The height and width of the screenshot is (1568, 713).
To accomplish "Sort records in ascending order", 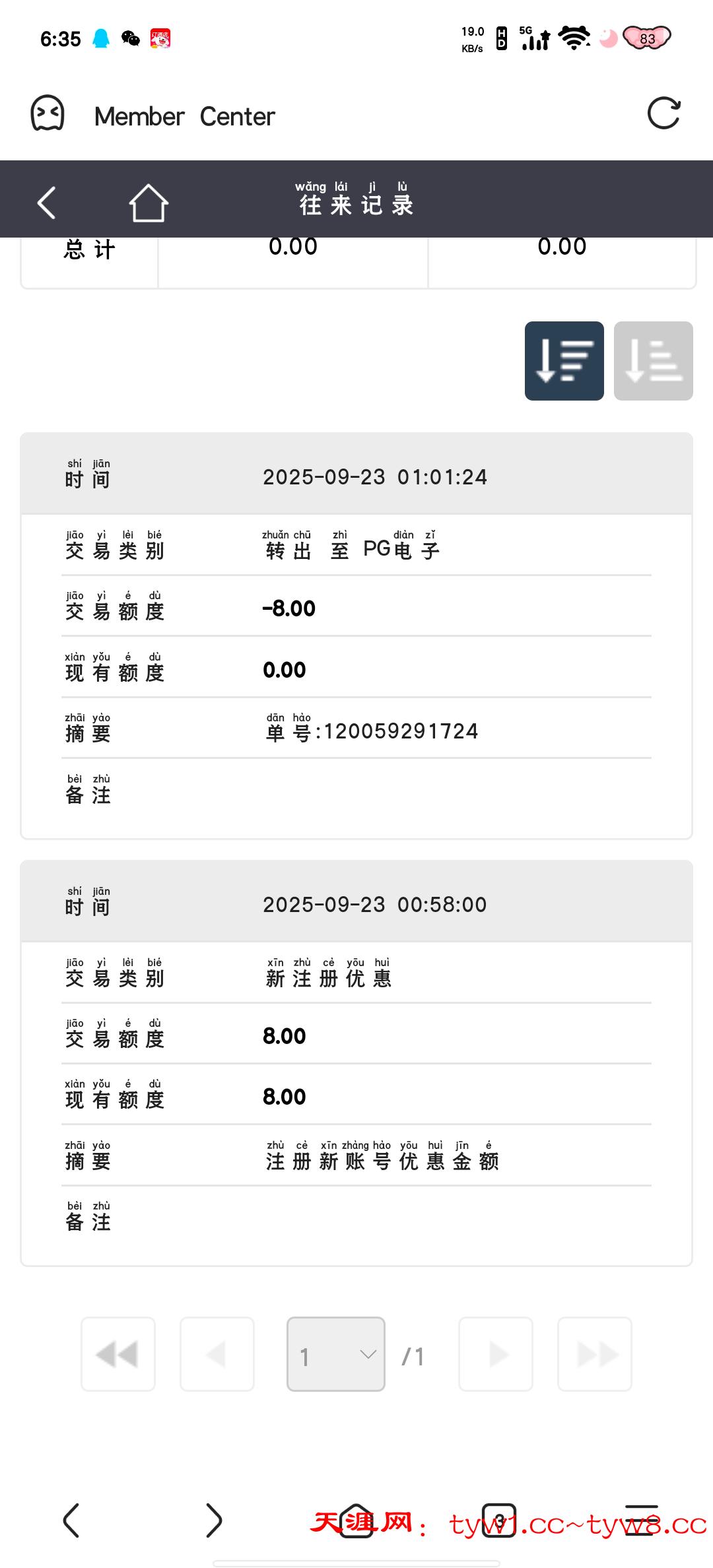I will click(653, 361).
